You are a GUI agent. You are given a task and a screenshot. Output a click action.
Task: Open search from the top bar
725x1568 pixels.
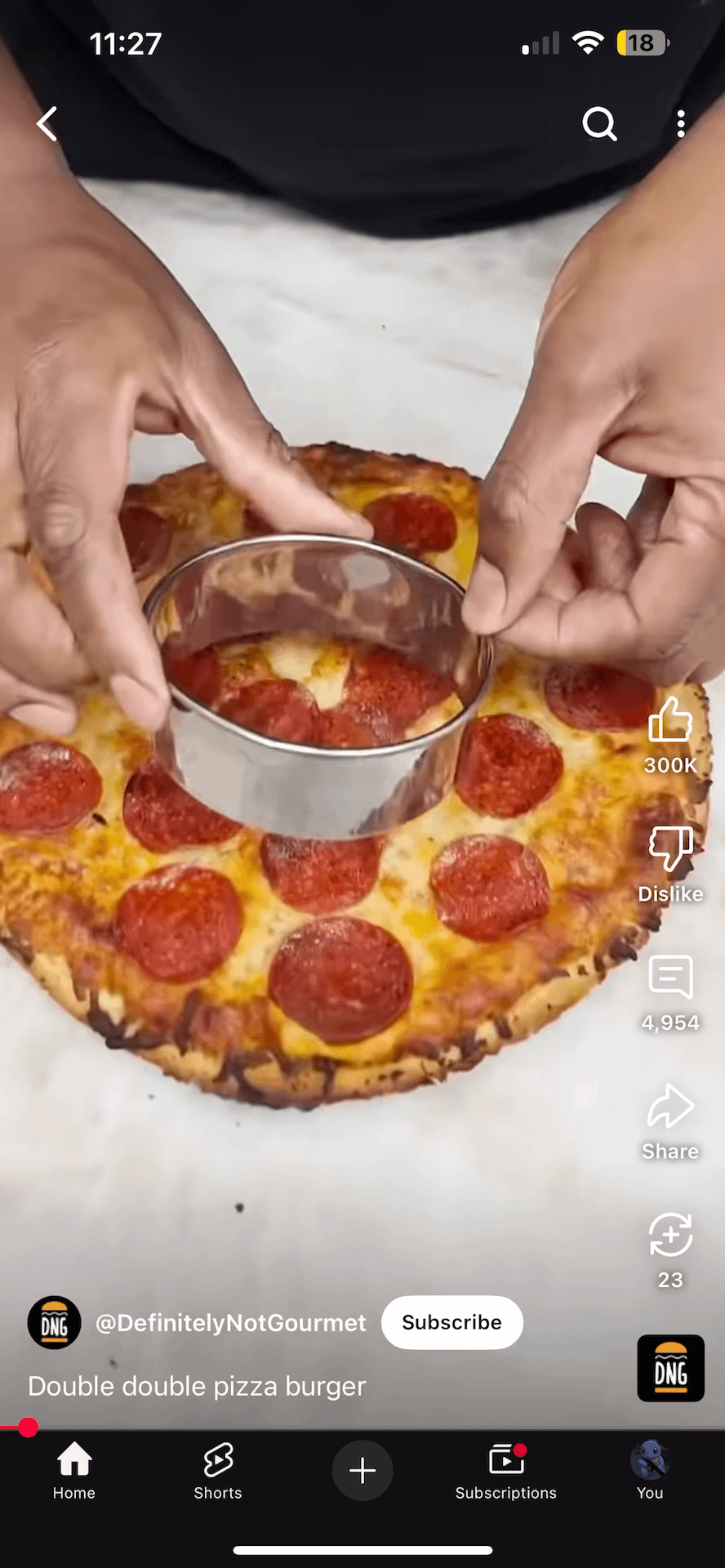pos(599,124)
